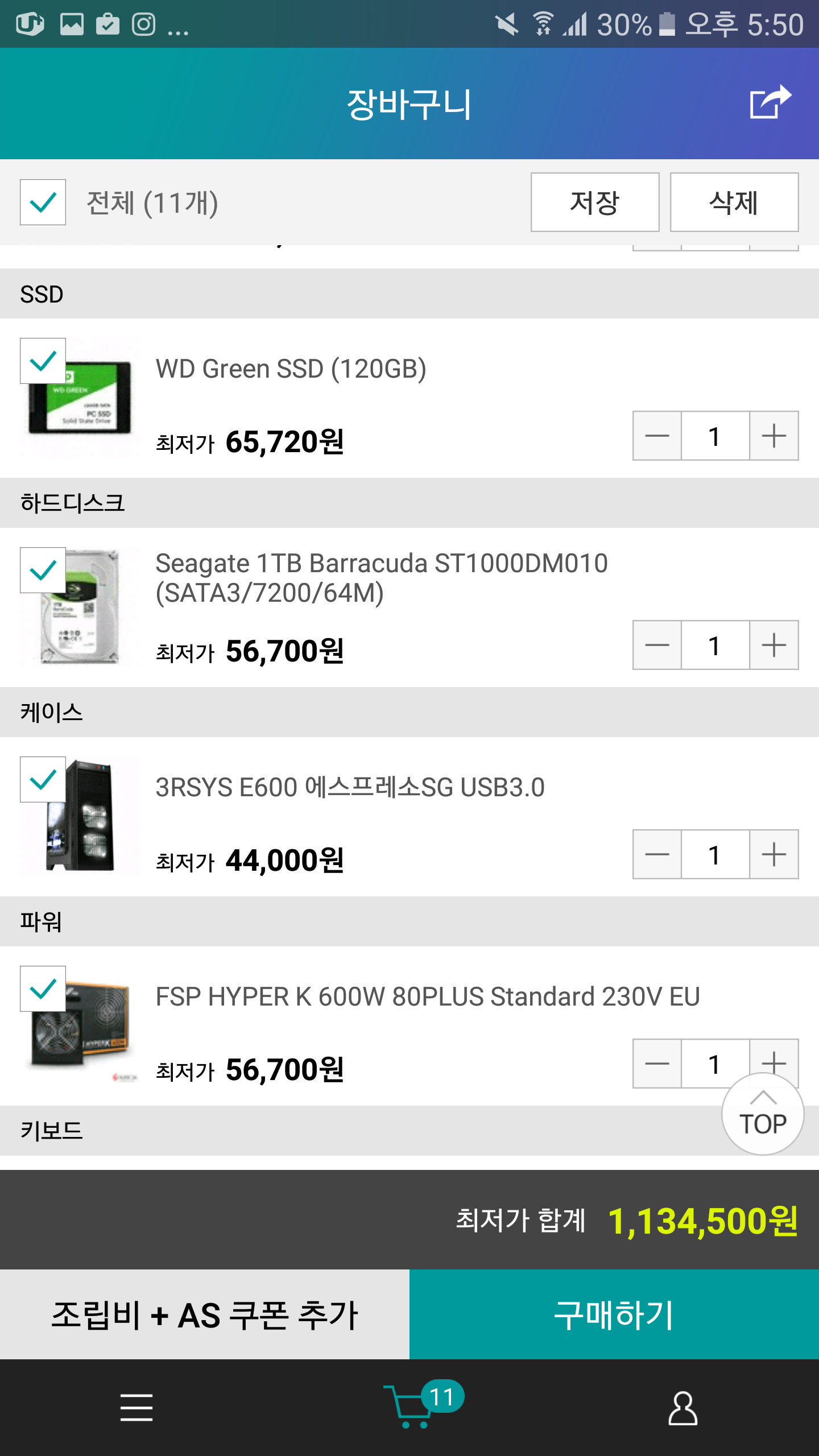Open the hamburger menu in bottom bar
This screenshot has height=1456, width=819.
pos(136,1408)
